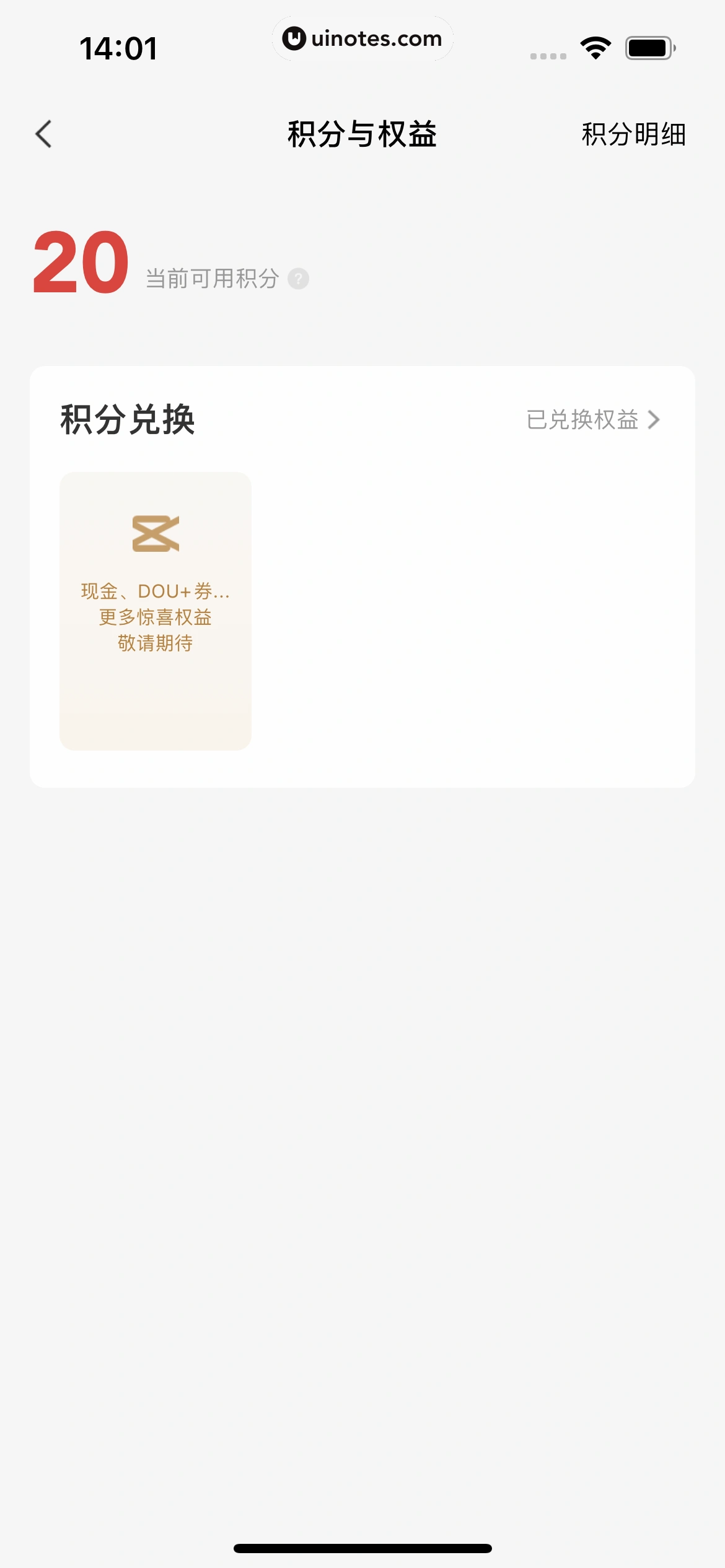Tap the 积分兑换 section header

click(x=126, y=419)
